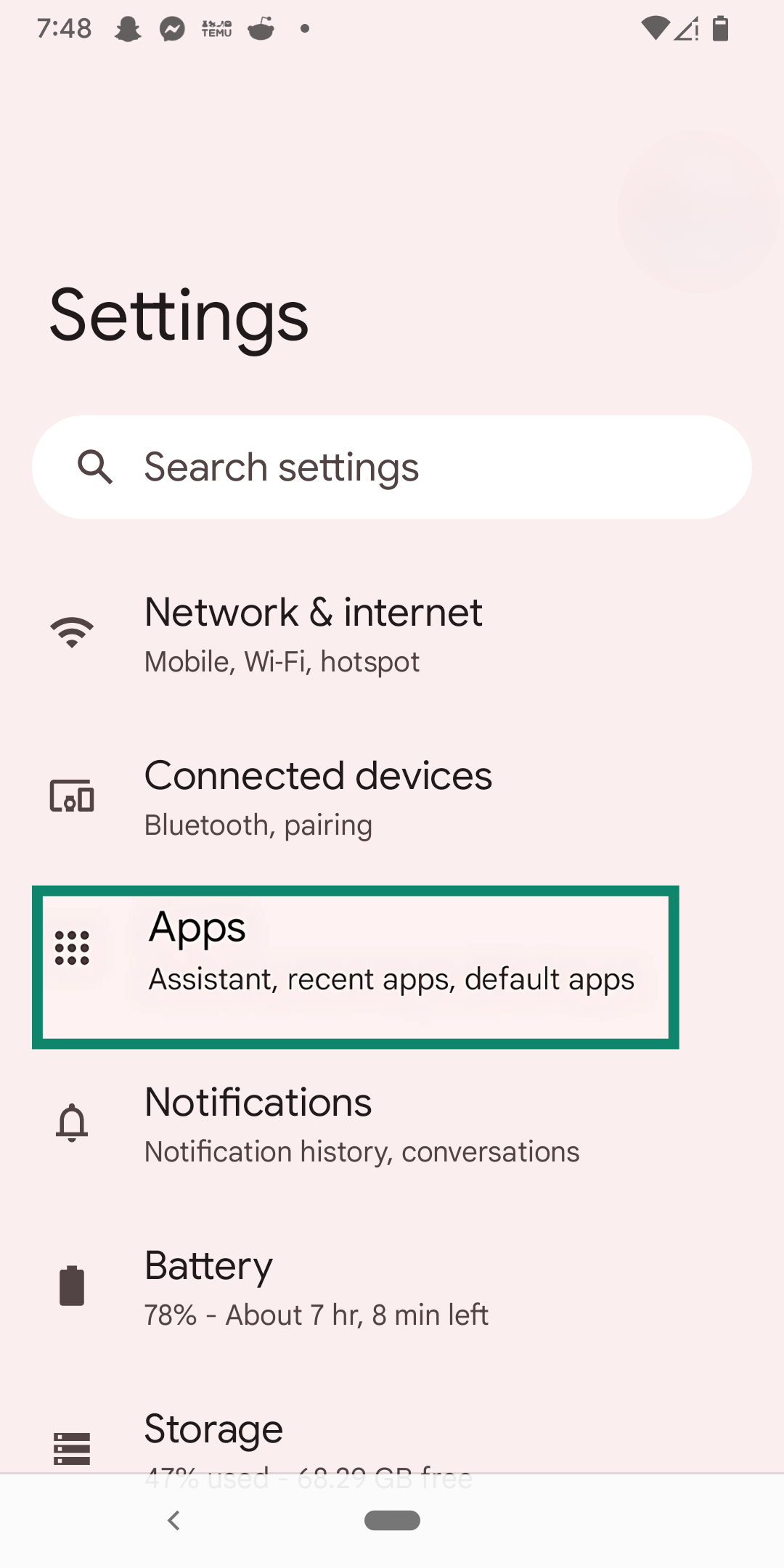Tap the Temu notification icon
This screenshot has width=784, height=1568.
click(x=216, y=28)
